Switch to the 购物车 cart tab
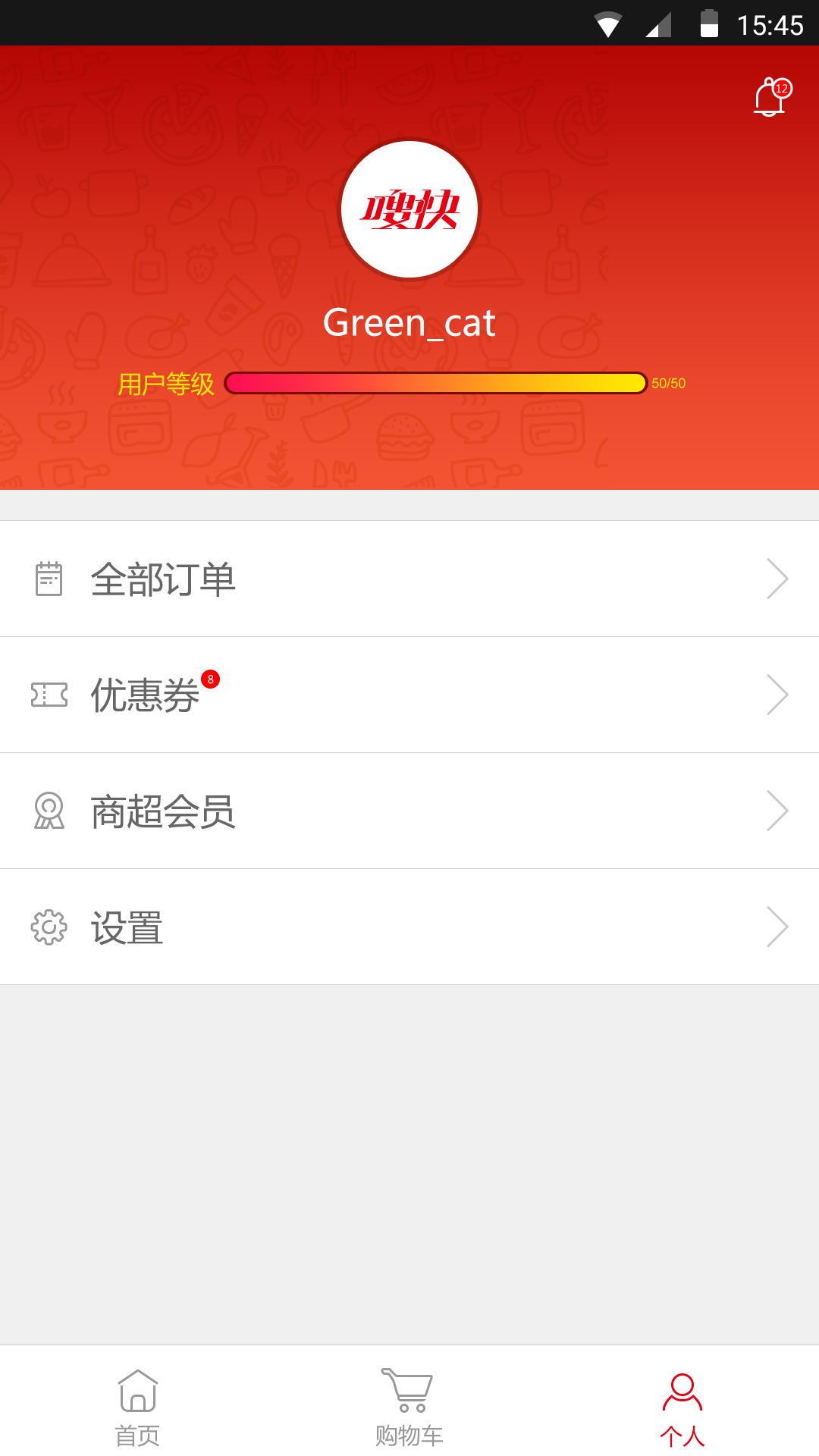Image resolution: width=819 pixels, height=1456 pixels. [409, 1407]
